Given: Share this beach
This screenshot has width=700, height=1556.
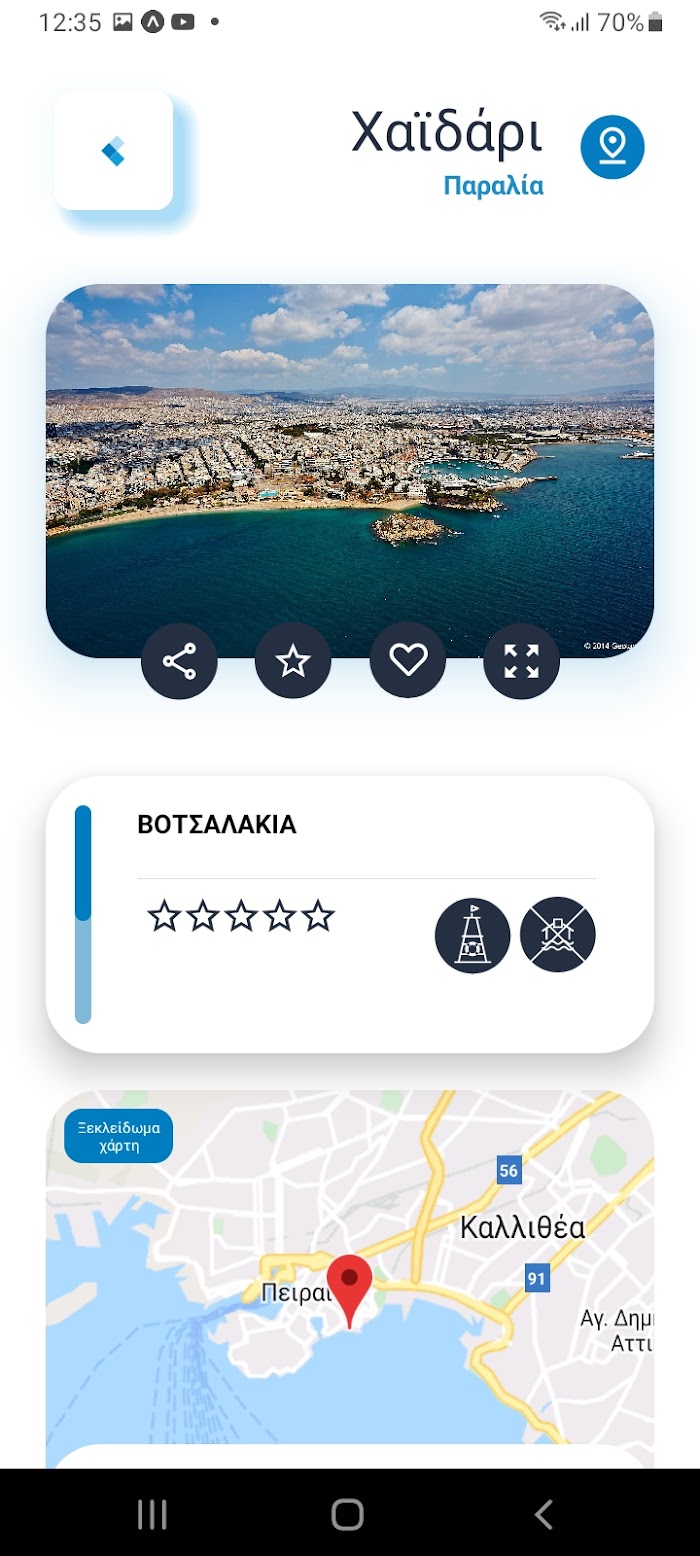Looking at the screenshot, I should (179, 660).
